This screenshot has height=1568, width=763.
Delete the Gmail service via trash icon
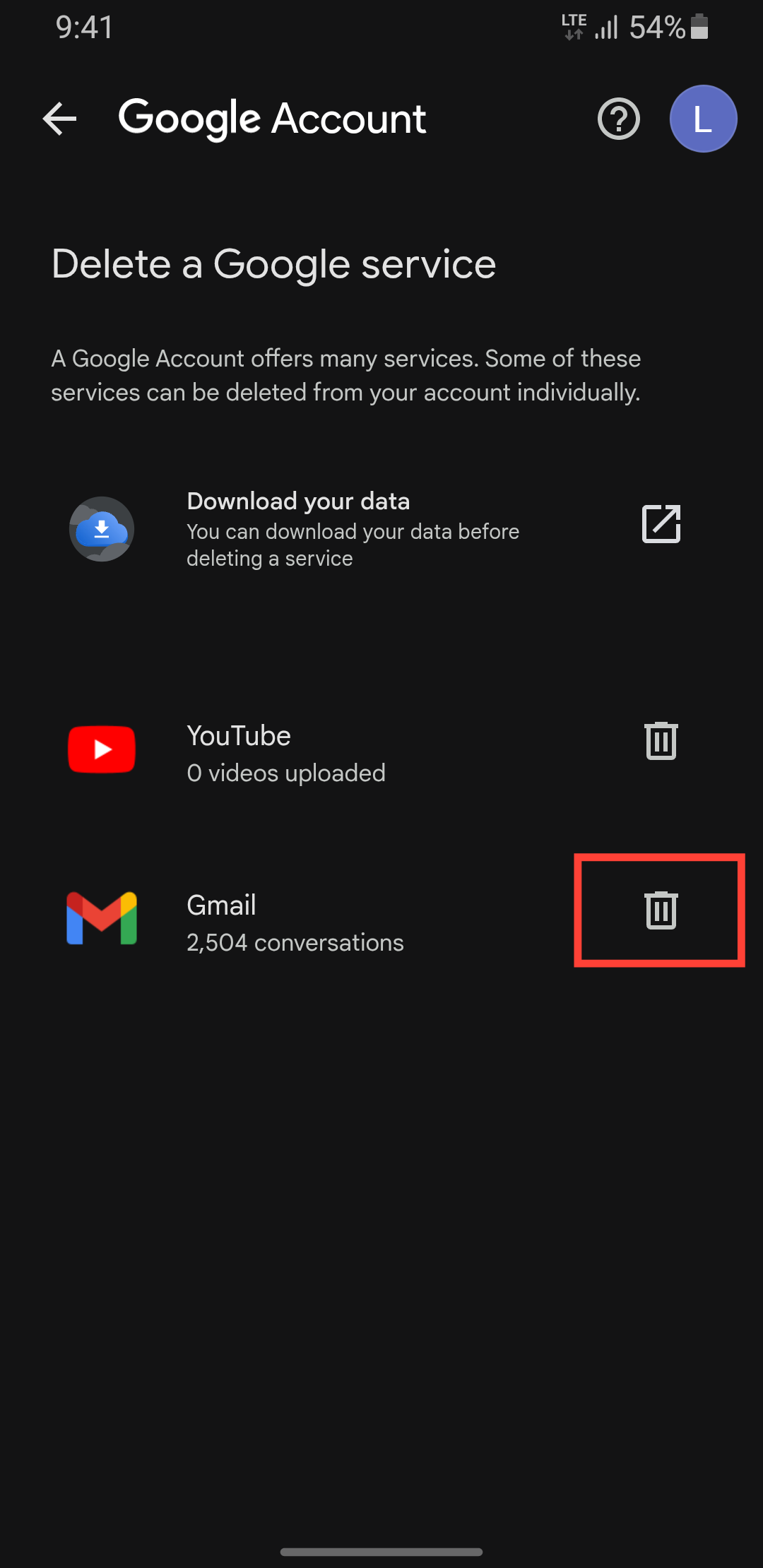(x=661, y=910)
